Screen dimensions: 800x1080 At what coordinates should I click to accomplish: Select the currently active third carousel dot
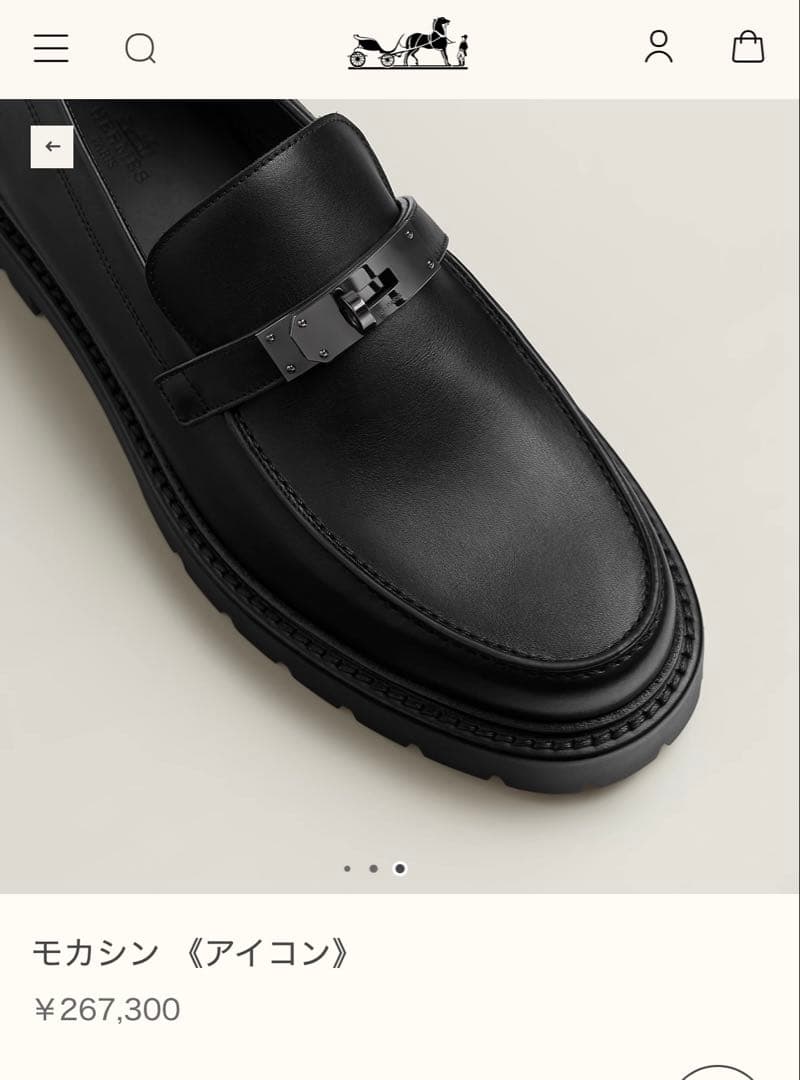[x=400, y=869]
